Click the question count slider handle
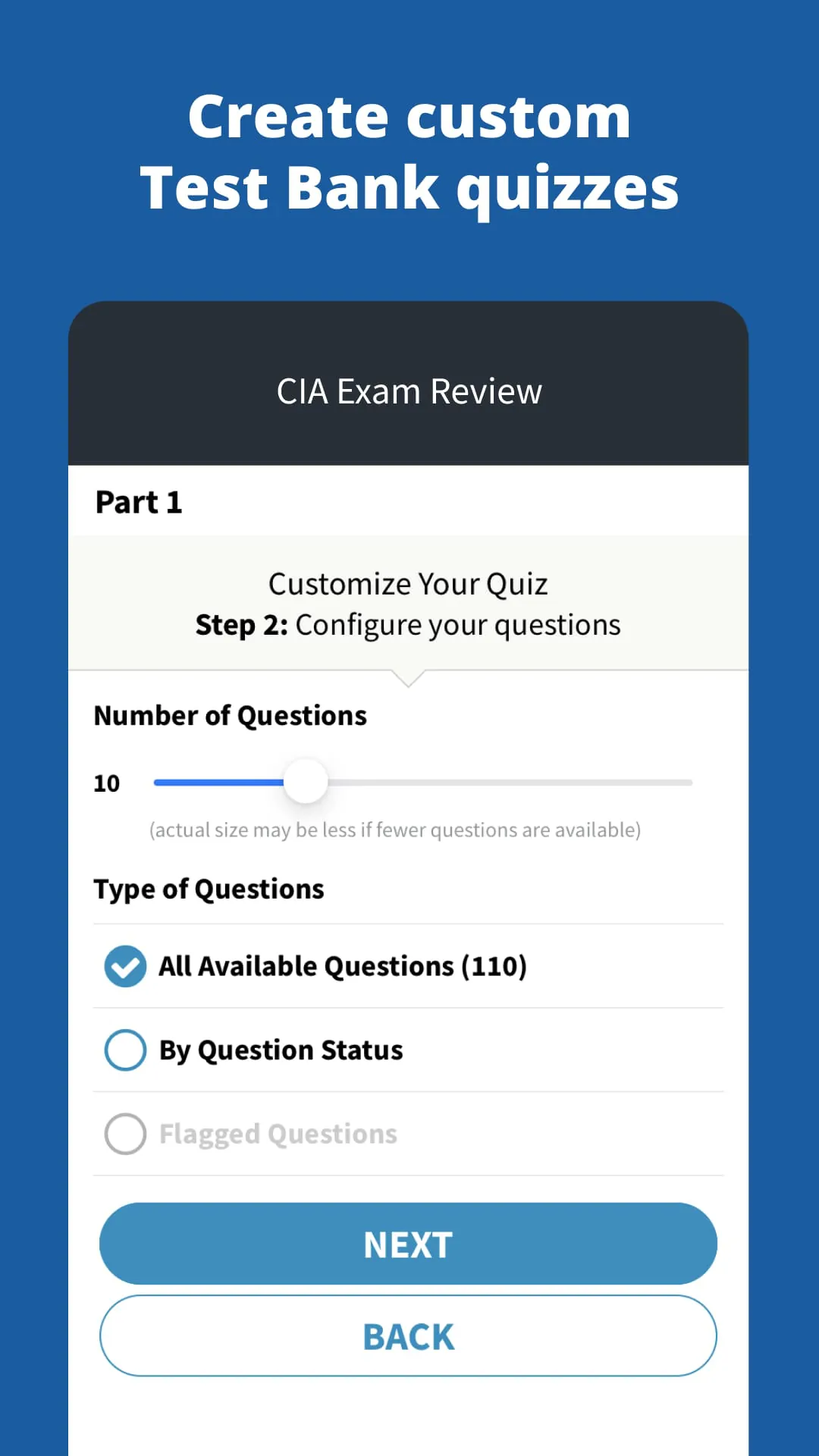The image size is (819, 1456). 306,782
